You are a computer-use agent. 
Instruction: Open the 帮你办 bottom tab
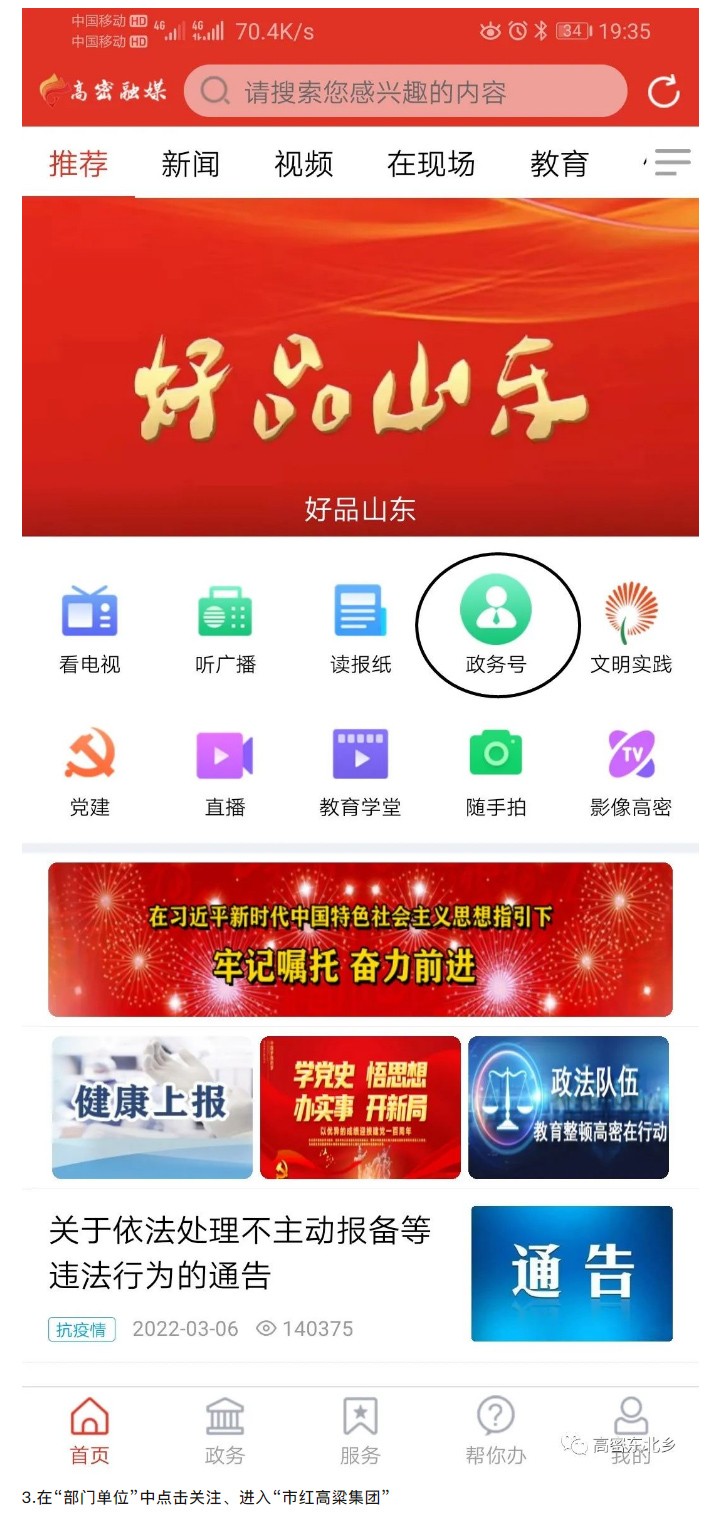495,1432
